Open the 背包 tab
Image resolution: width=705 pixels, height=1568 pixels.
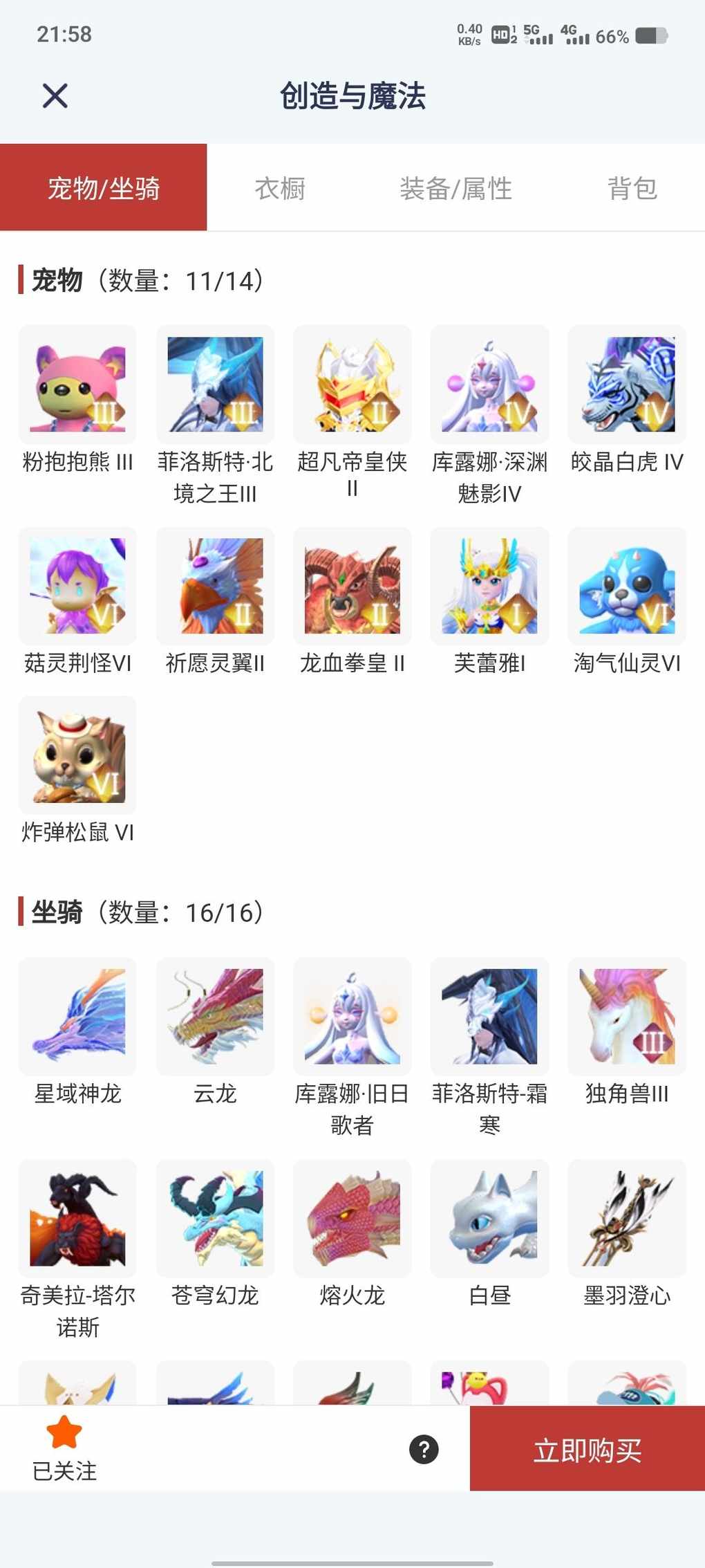pyautogui.click(x=632, y=188)
